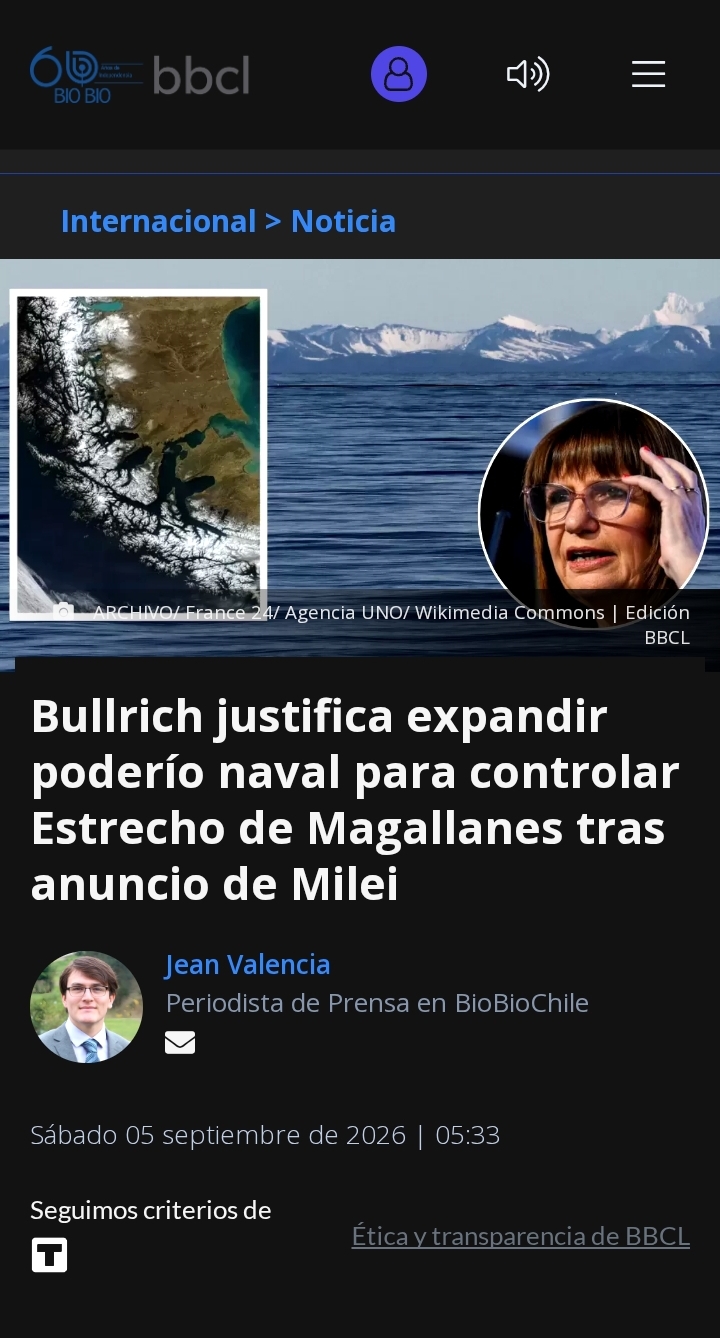This screenshot has height=1338, width=720.
Task: Tap the audio speaker icon
Action: [x=528, y=74]
